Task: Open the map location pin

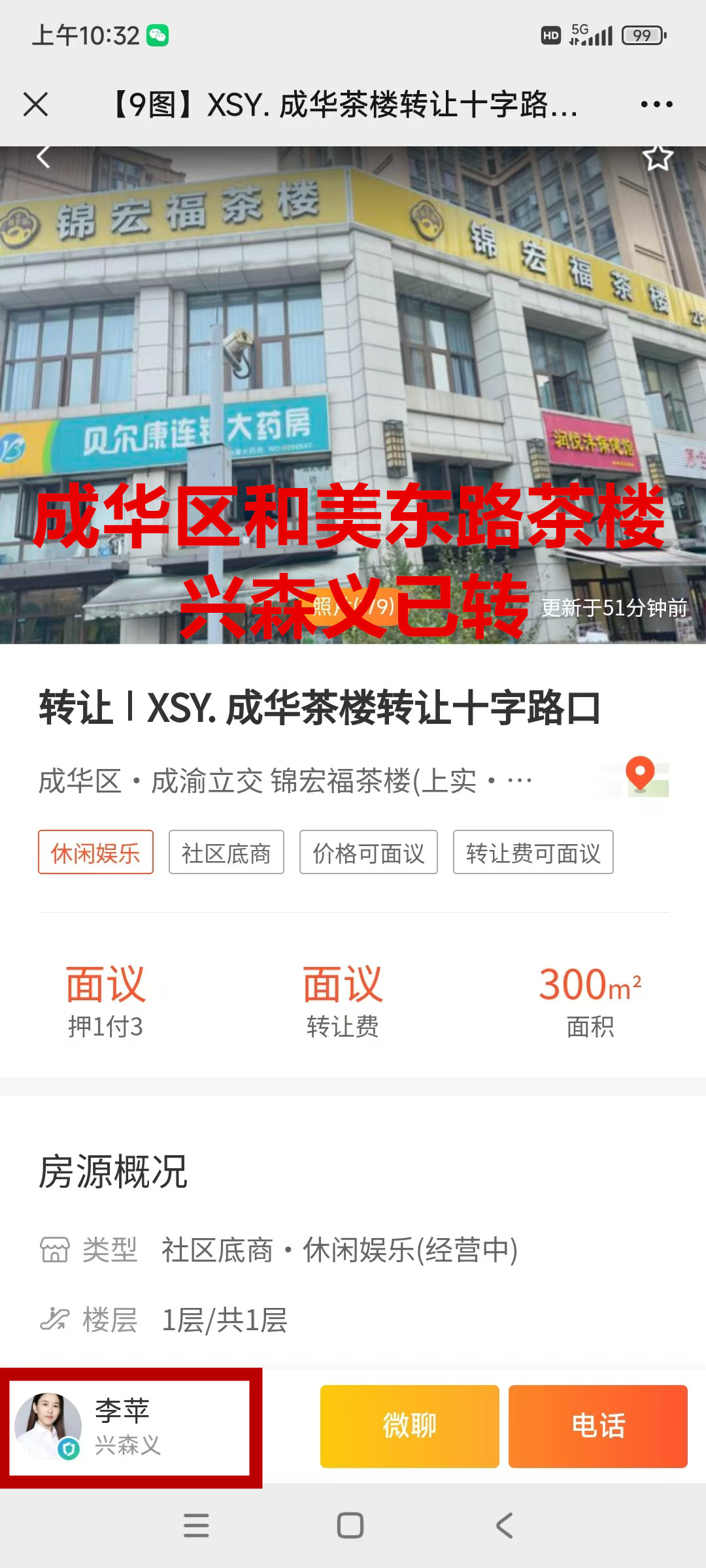Action: [641, 777]
